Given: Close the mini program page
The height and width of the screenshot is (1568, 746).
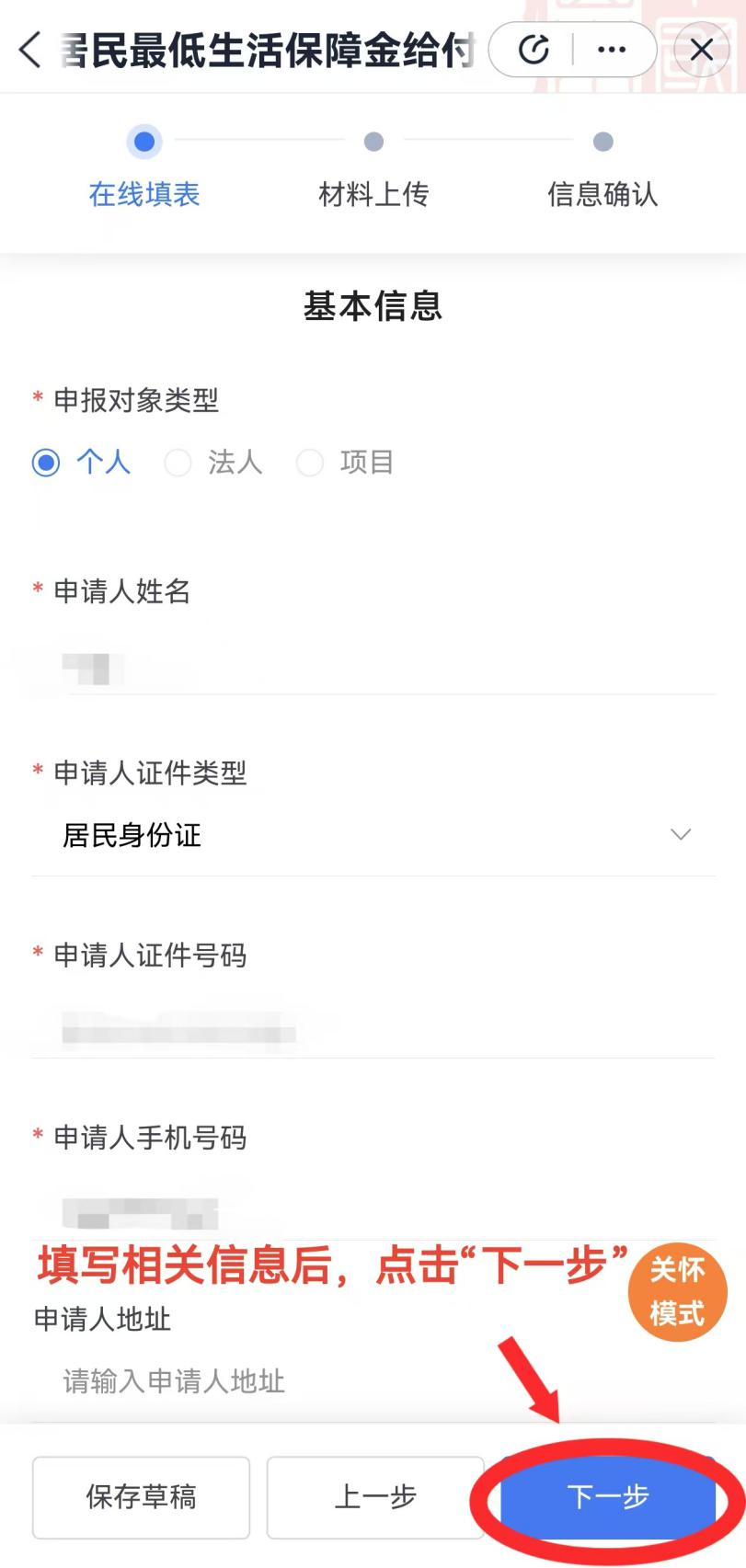Looking at the screenshot, I should 702,50.
